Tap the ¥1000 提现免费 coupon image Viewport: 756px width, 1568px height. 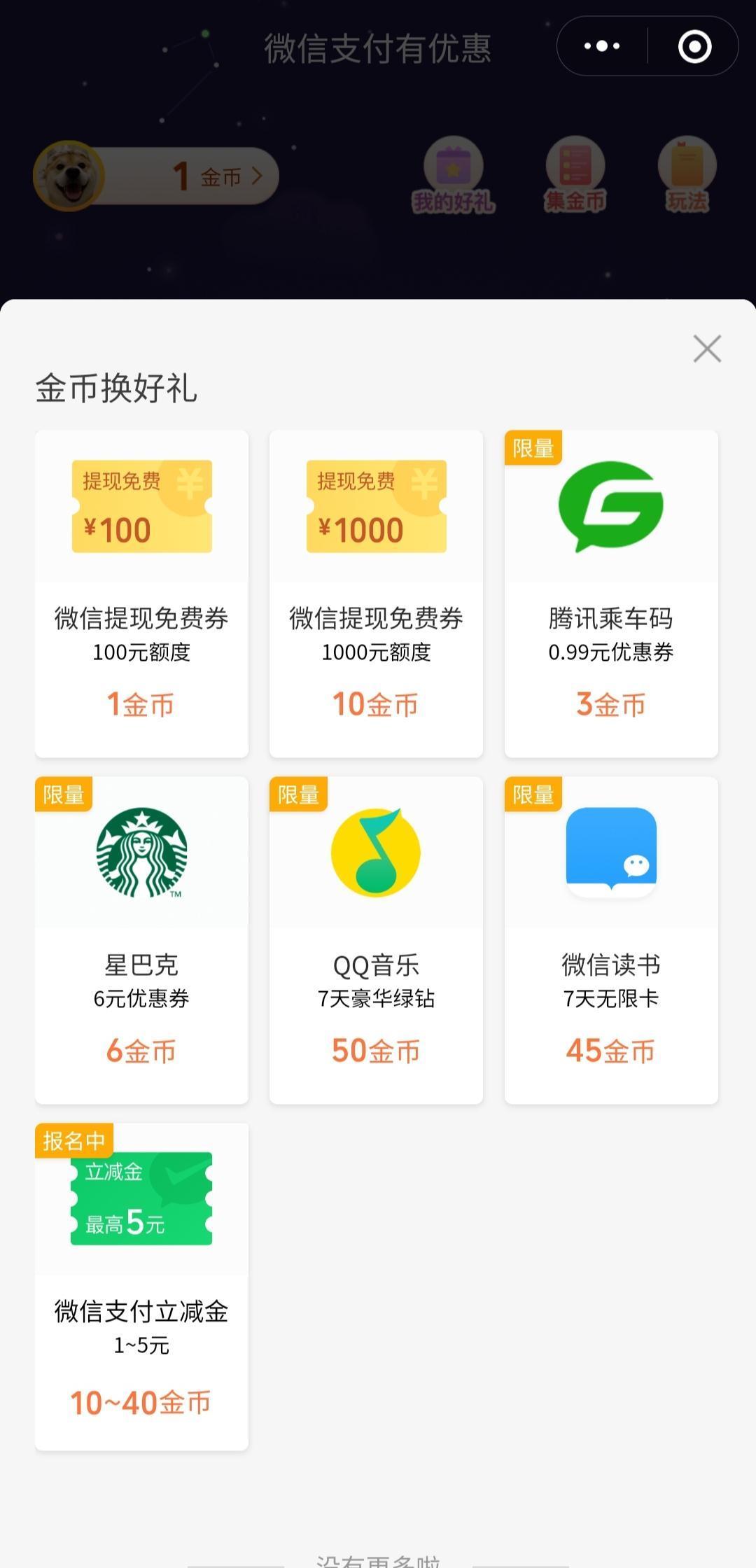376,505
